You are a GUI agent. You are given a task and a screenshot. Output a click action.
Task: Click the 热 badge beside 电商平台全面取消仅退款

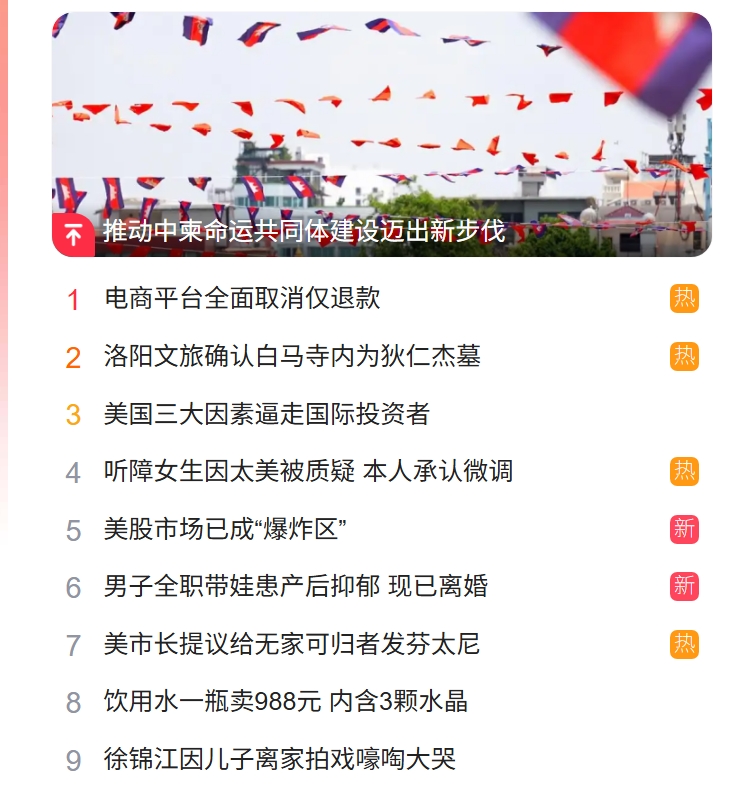pos(685,297)
